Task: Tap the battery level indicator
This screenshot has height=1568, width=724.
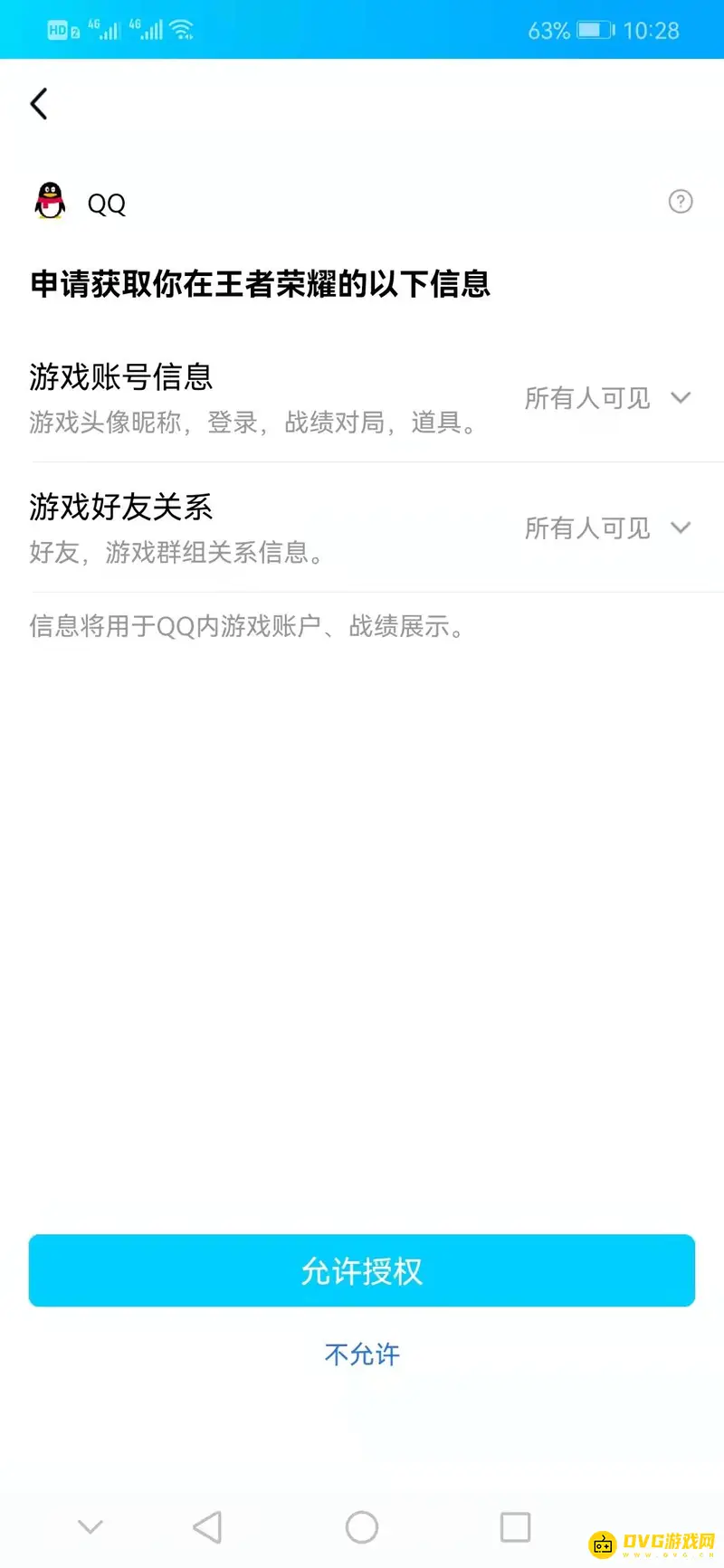Action: tap(593, 28)
